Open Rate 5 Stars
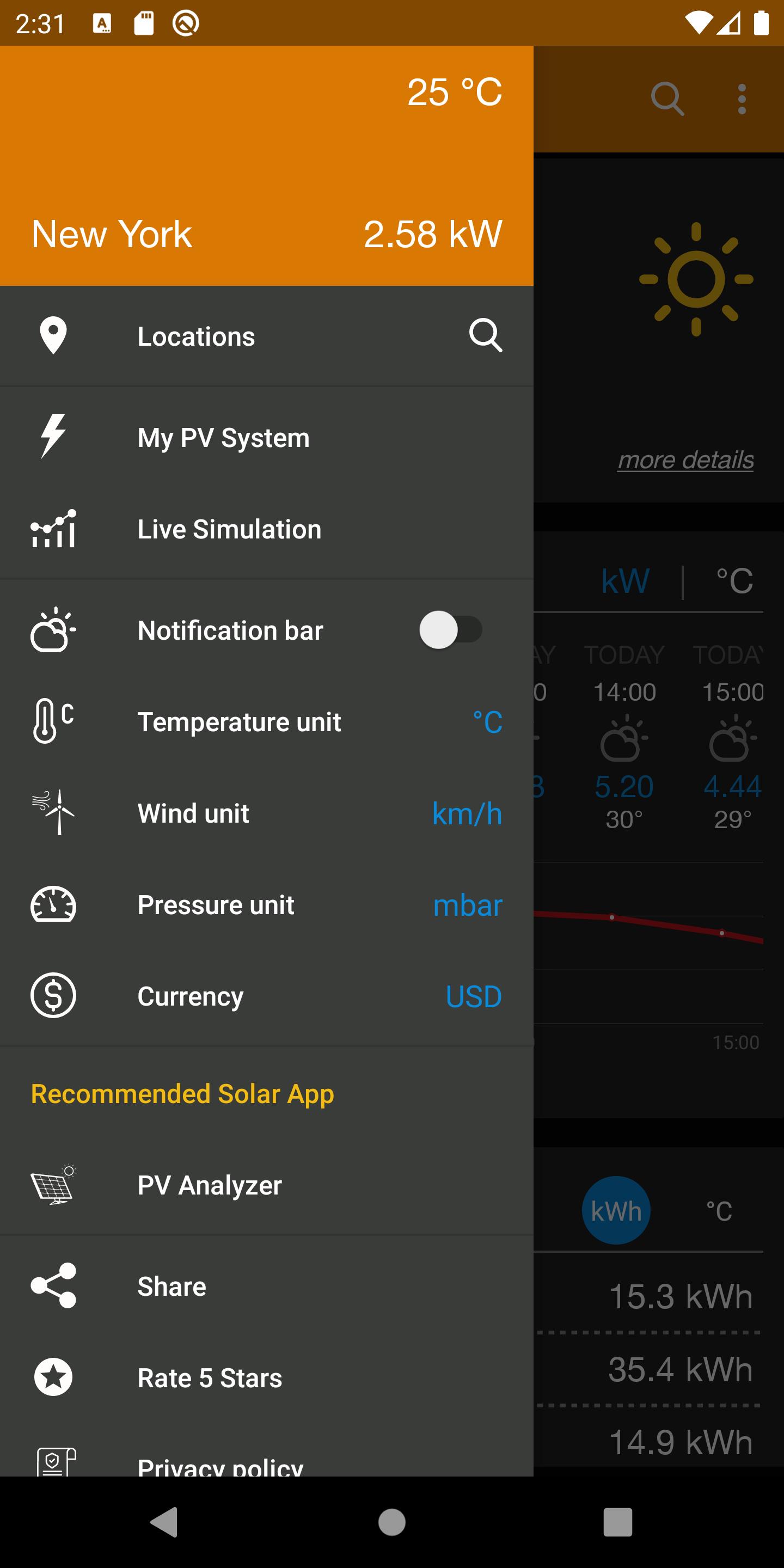This screenshot has width=784, height=1568. coord(210,1377)
